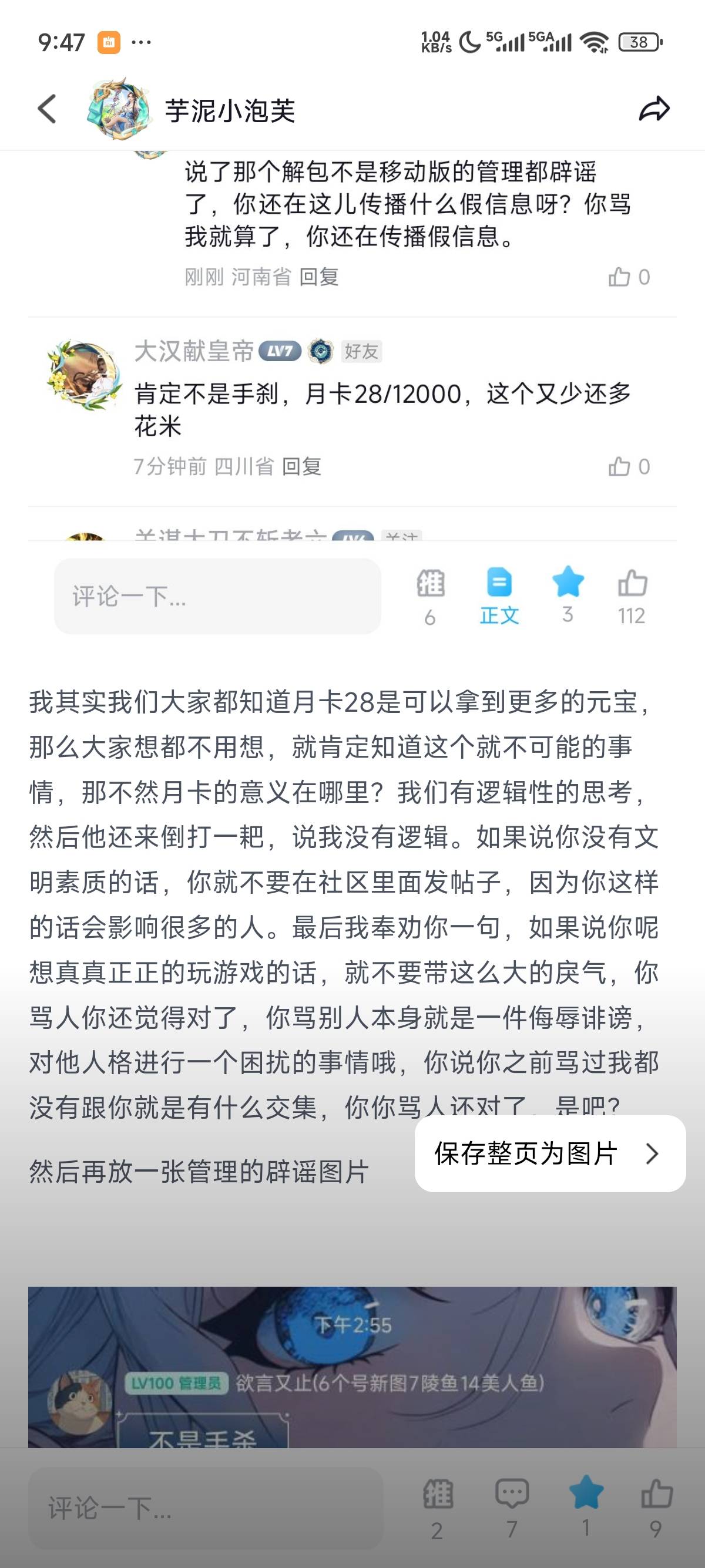The image size is (705, 1568).
Task: Open 芋泥小泡芙's profile avatar
Action: (119, 110)
